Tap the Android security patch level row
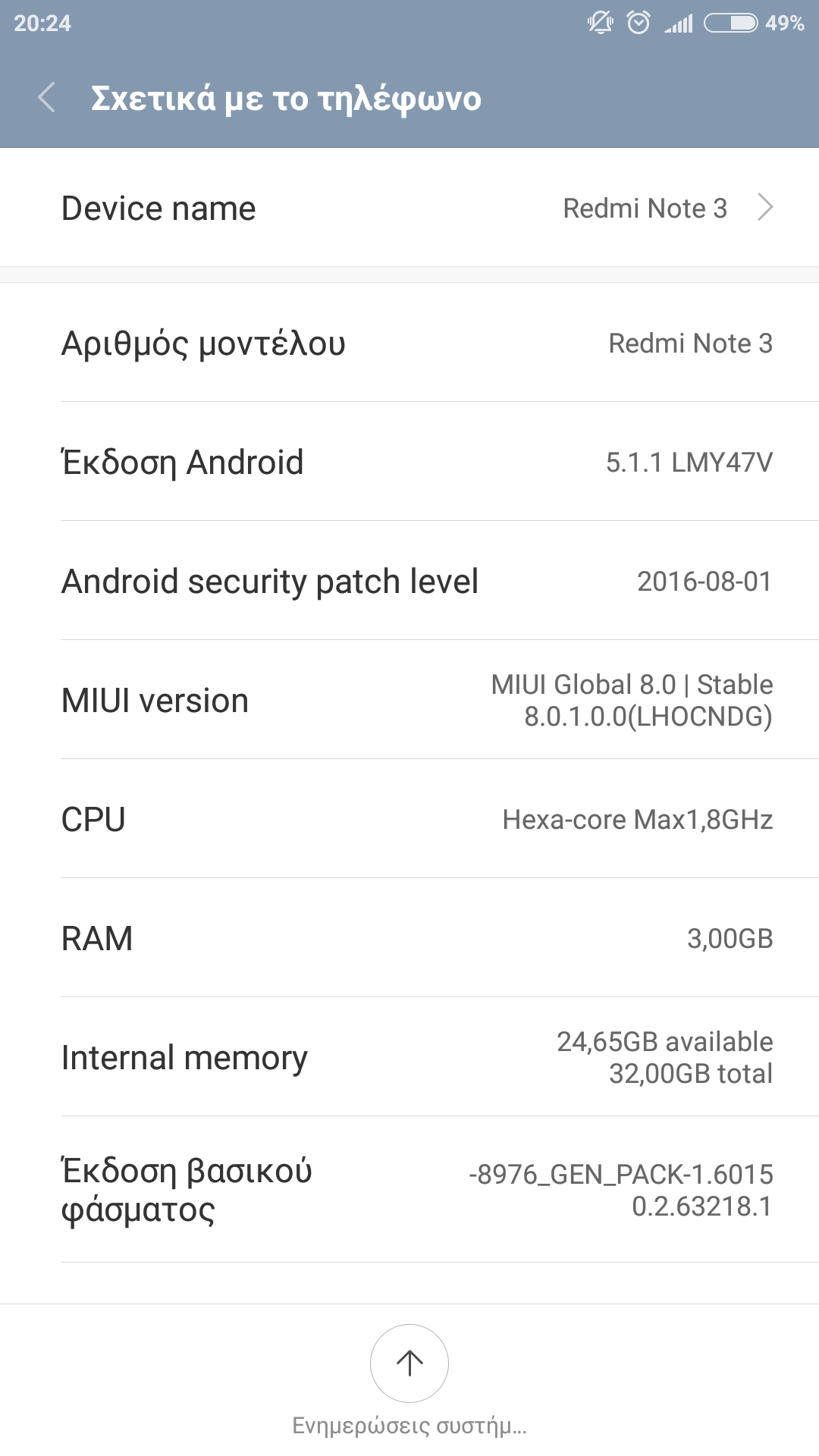Screen dimensions: 819x1456 pyautogui.click(x=409, y=581)
